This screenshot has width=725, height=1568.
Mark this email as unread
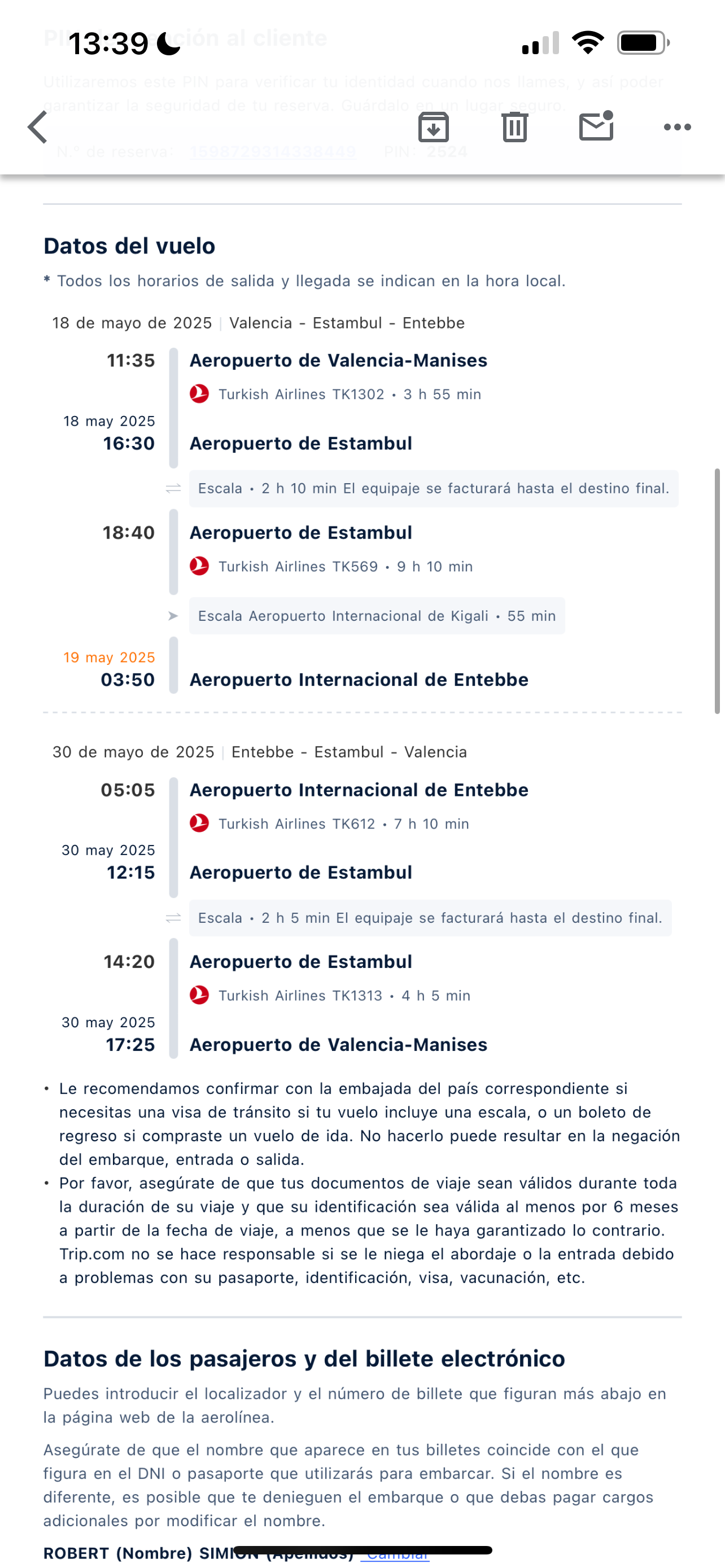click(595, 126)
